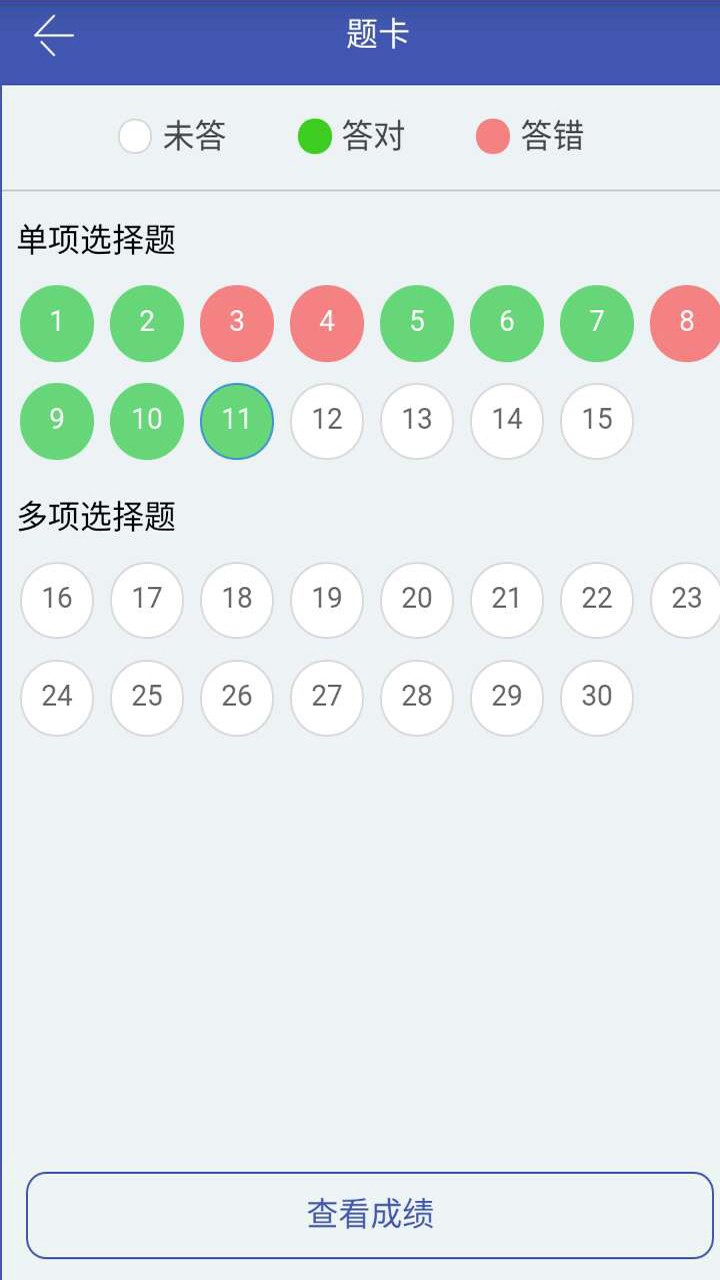
Task: Go back using the arrow icon
Action: click(x=53, y=36)
